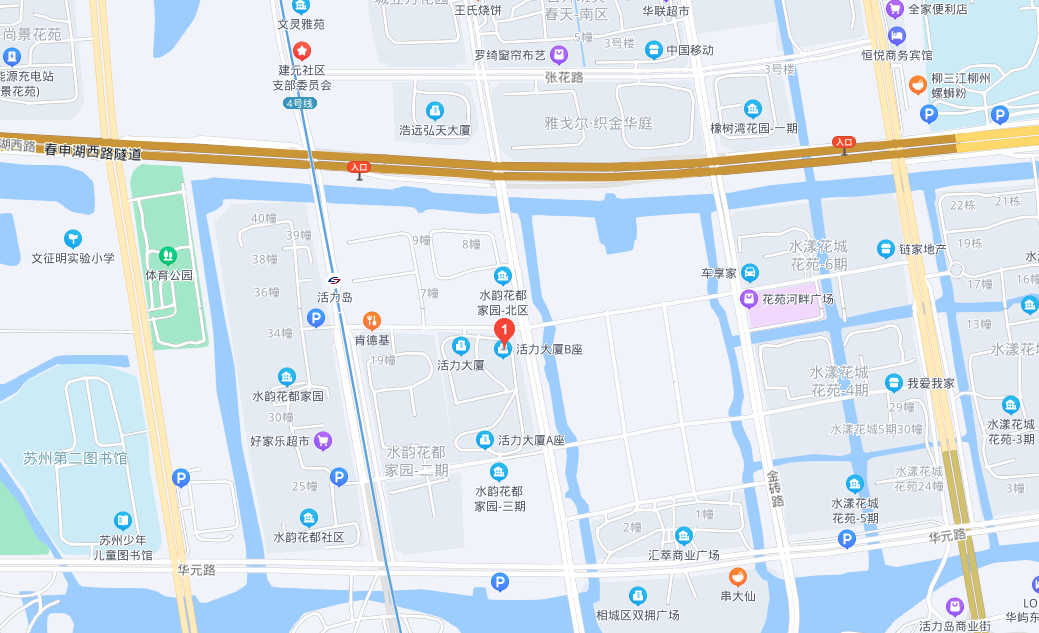Tap the 体育公园 park icon
This screenshot has height=633, width=1039.
tap(168, 256)
